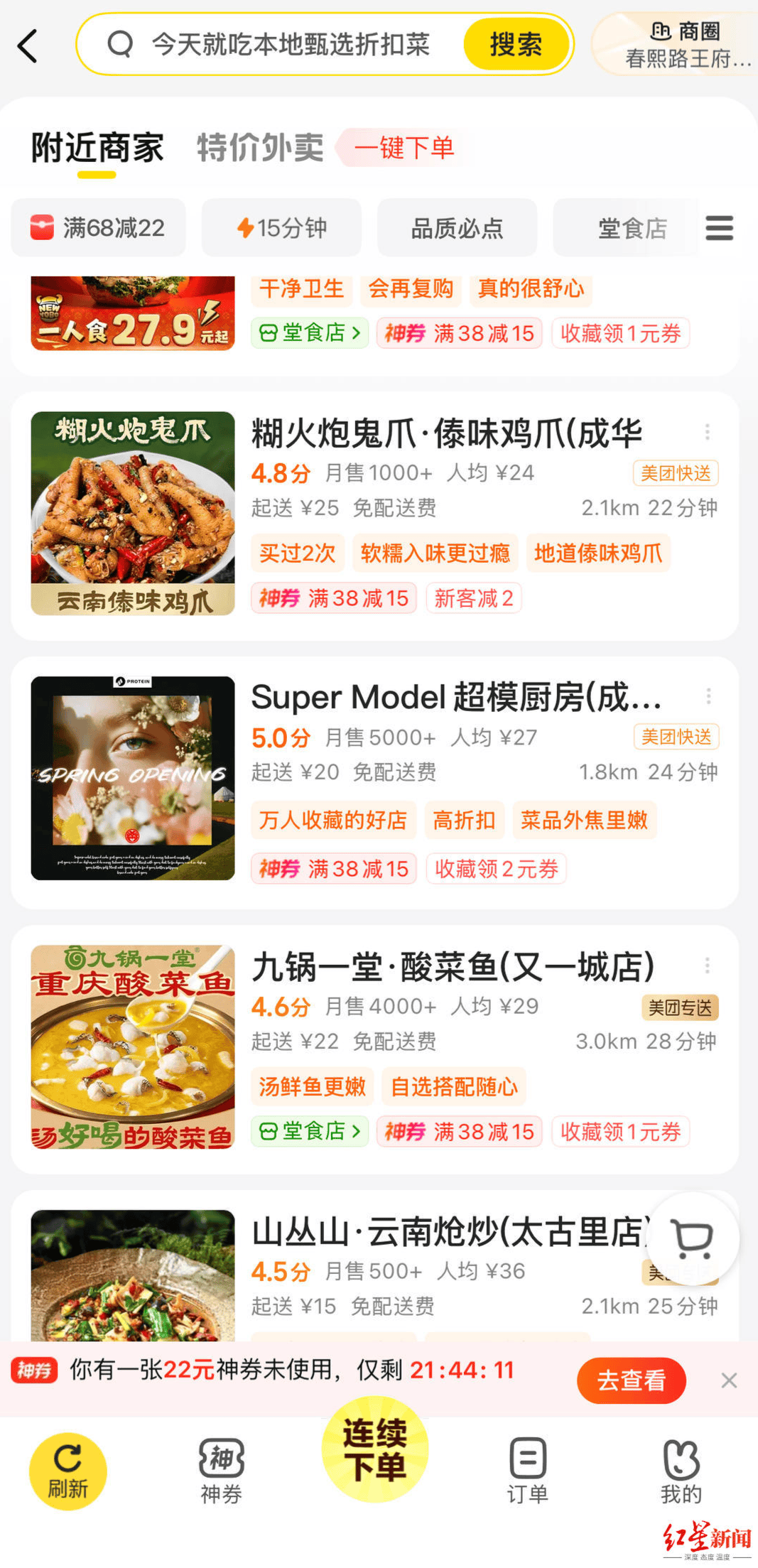Open the floating shopping cart
Screen dimensions: 758x1568
point(693,1238)
